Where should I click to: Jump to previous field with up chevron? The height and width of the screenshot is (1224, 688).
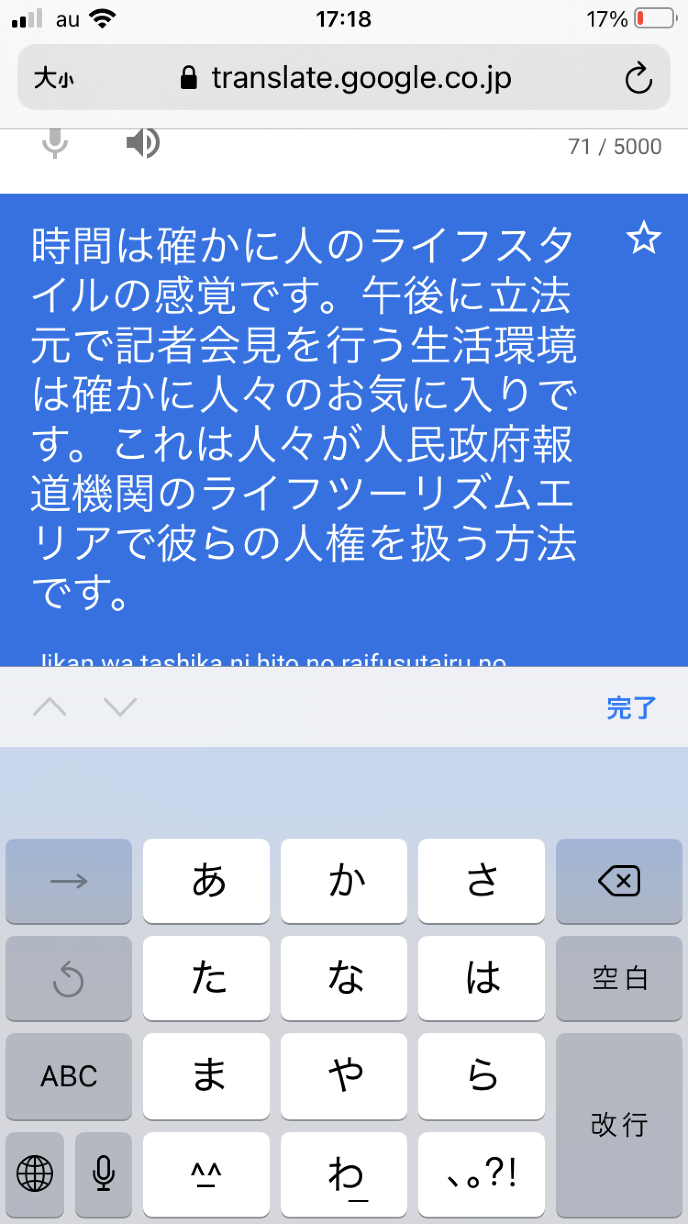(x=49, y=707)
